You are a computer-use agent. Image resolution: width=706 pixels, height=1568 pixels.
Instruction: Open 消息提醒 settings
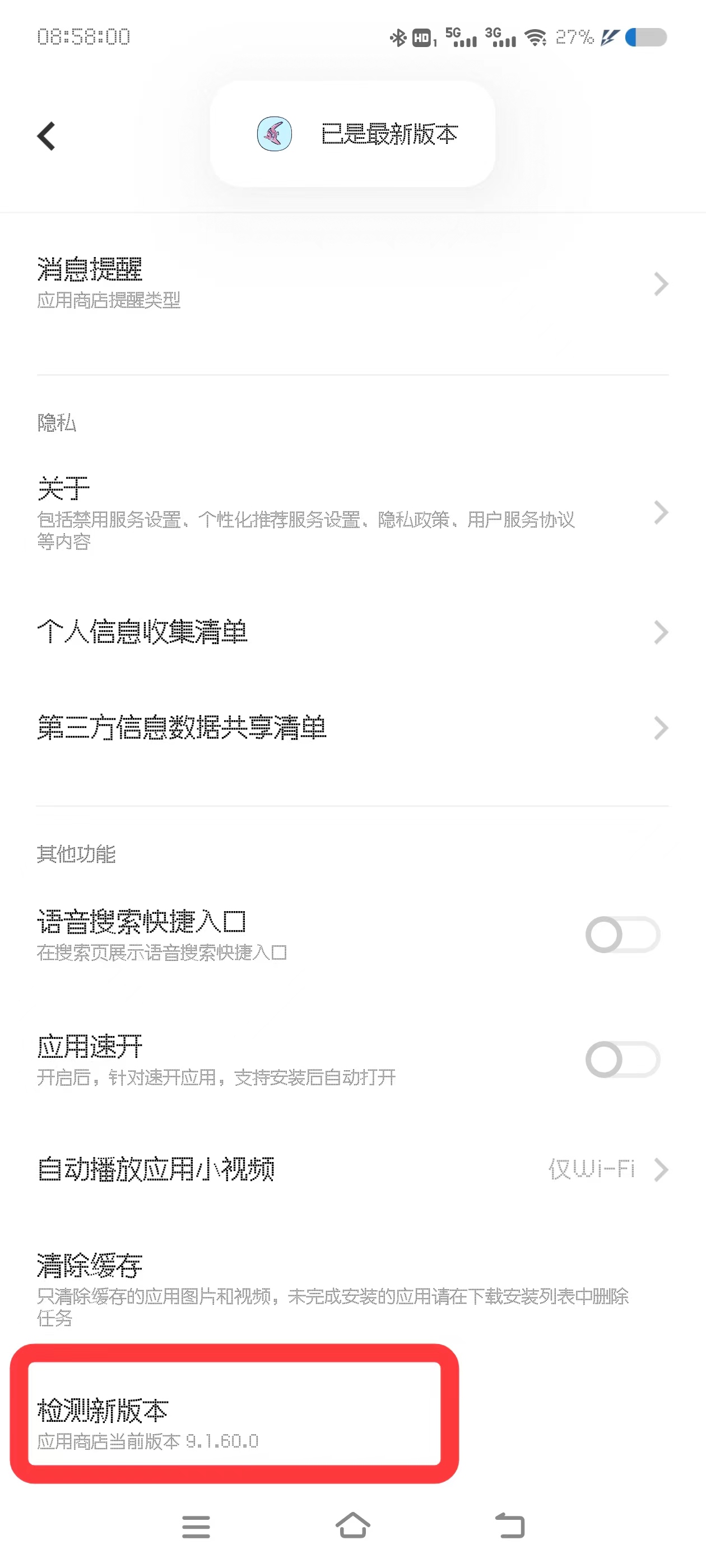(x=352, y=284)
